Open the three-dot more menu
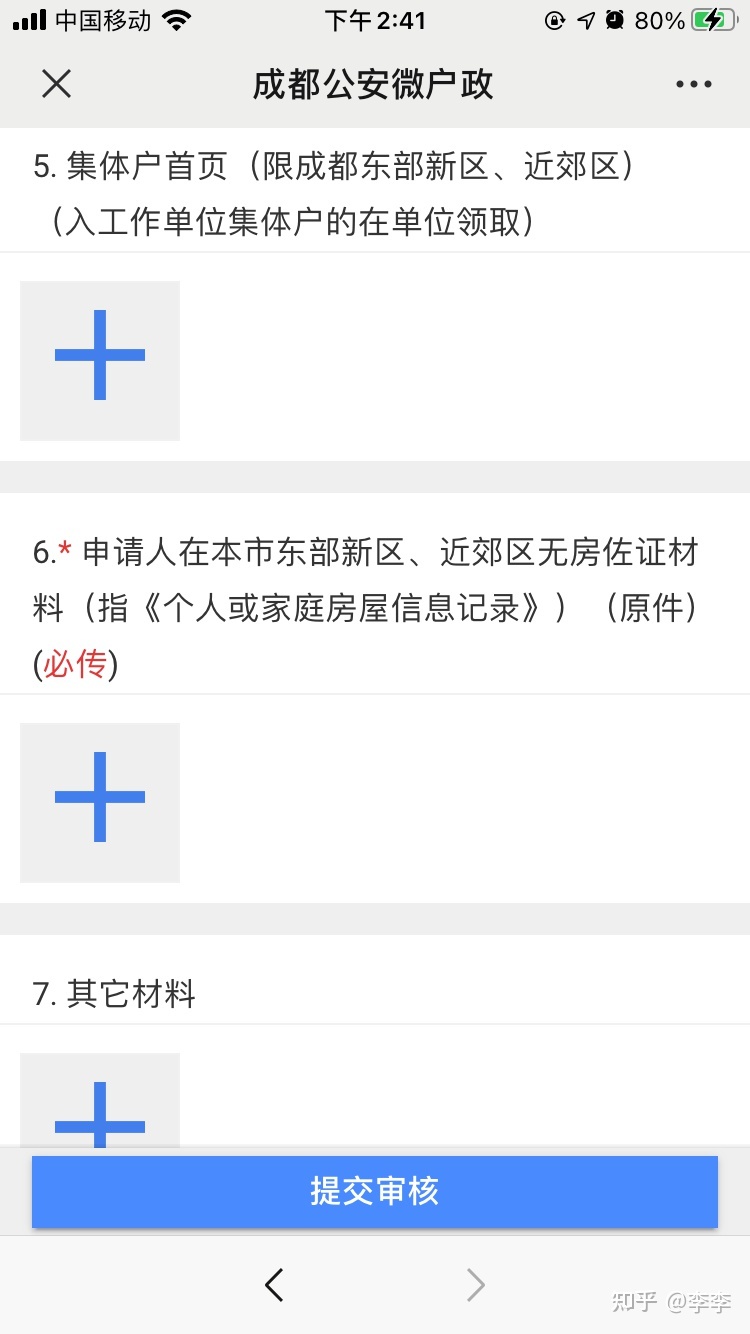750x1334 pixels. 693,85
